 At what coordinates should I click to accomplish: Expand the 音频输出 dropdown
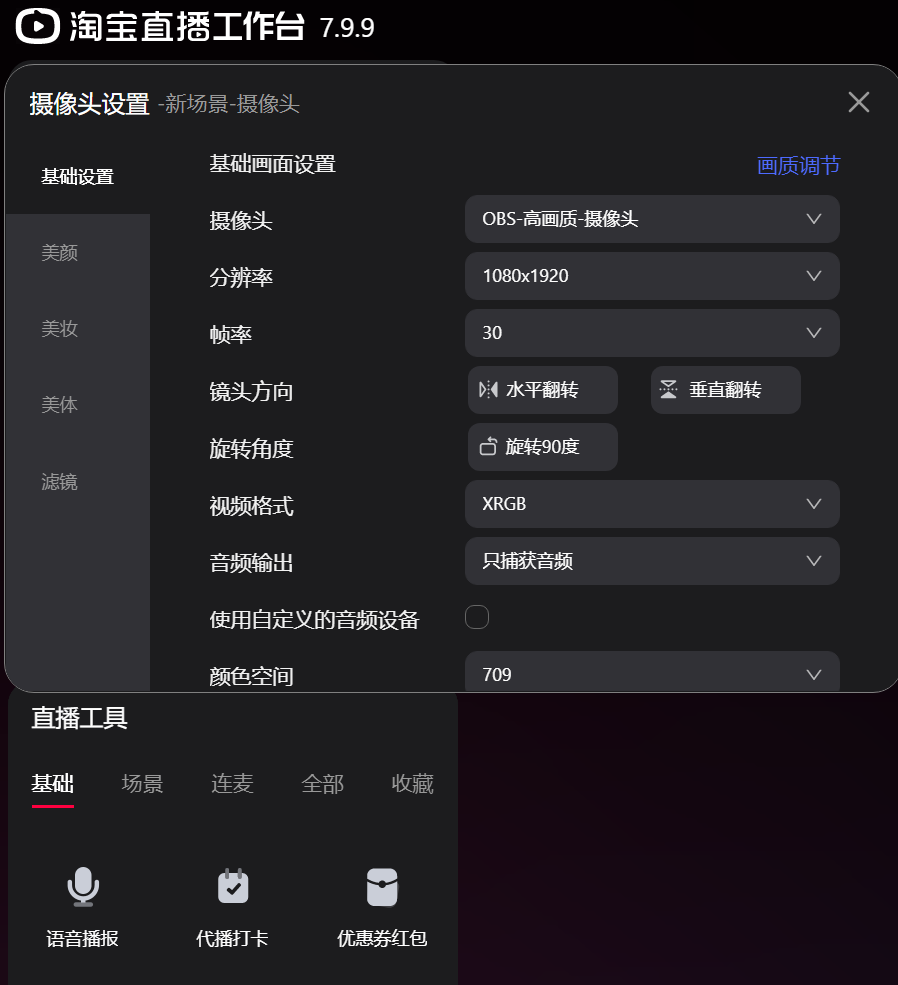point(651,561)
